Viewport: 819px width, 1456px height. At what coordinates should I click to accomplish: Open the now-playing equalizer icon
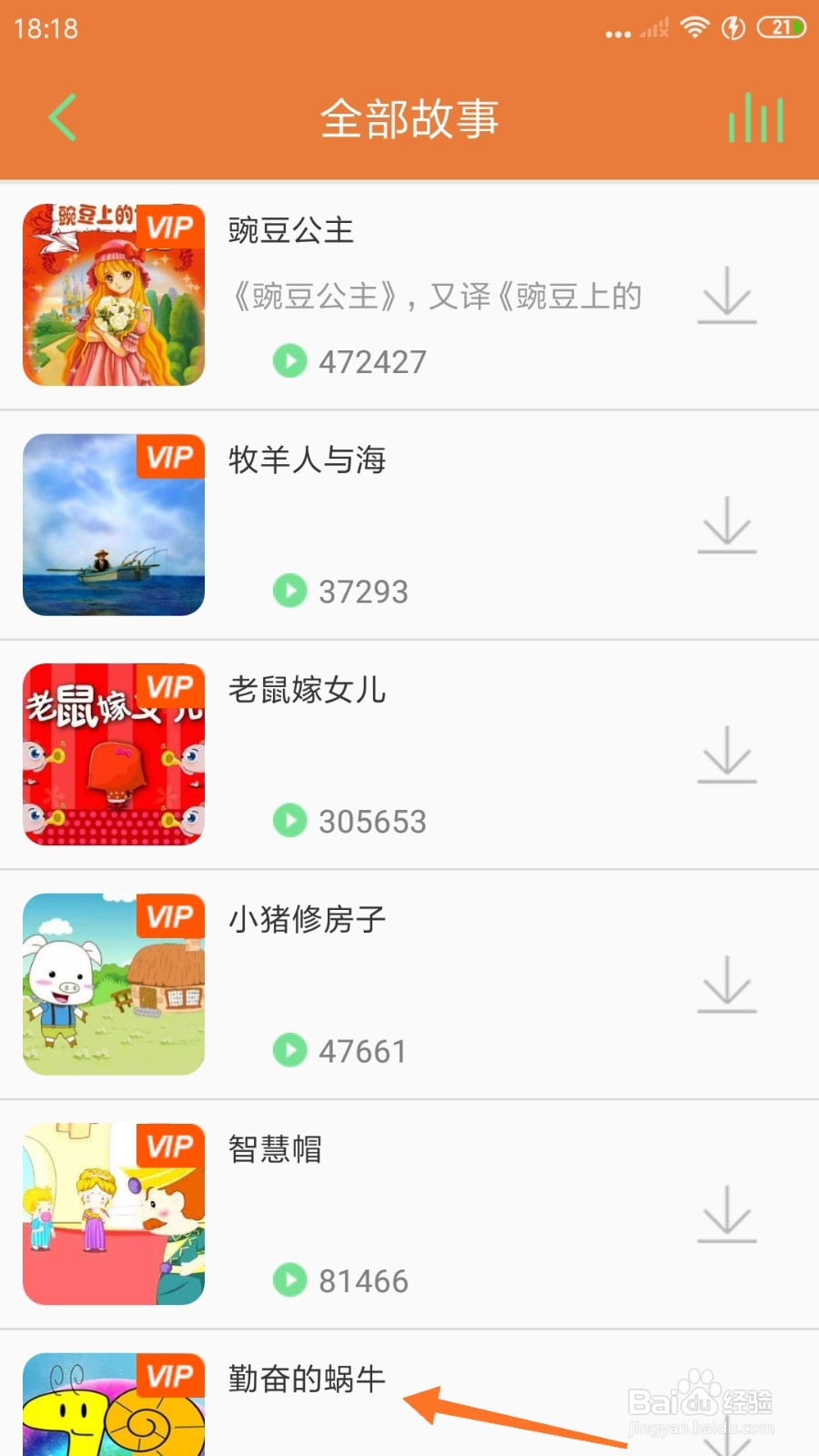[x=755, y=117]
